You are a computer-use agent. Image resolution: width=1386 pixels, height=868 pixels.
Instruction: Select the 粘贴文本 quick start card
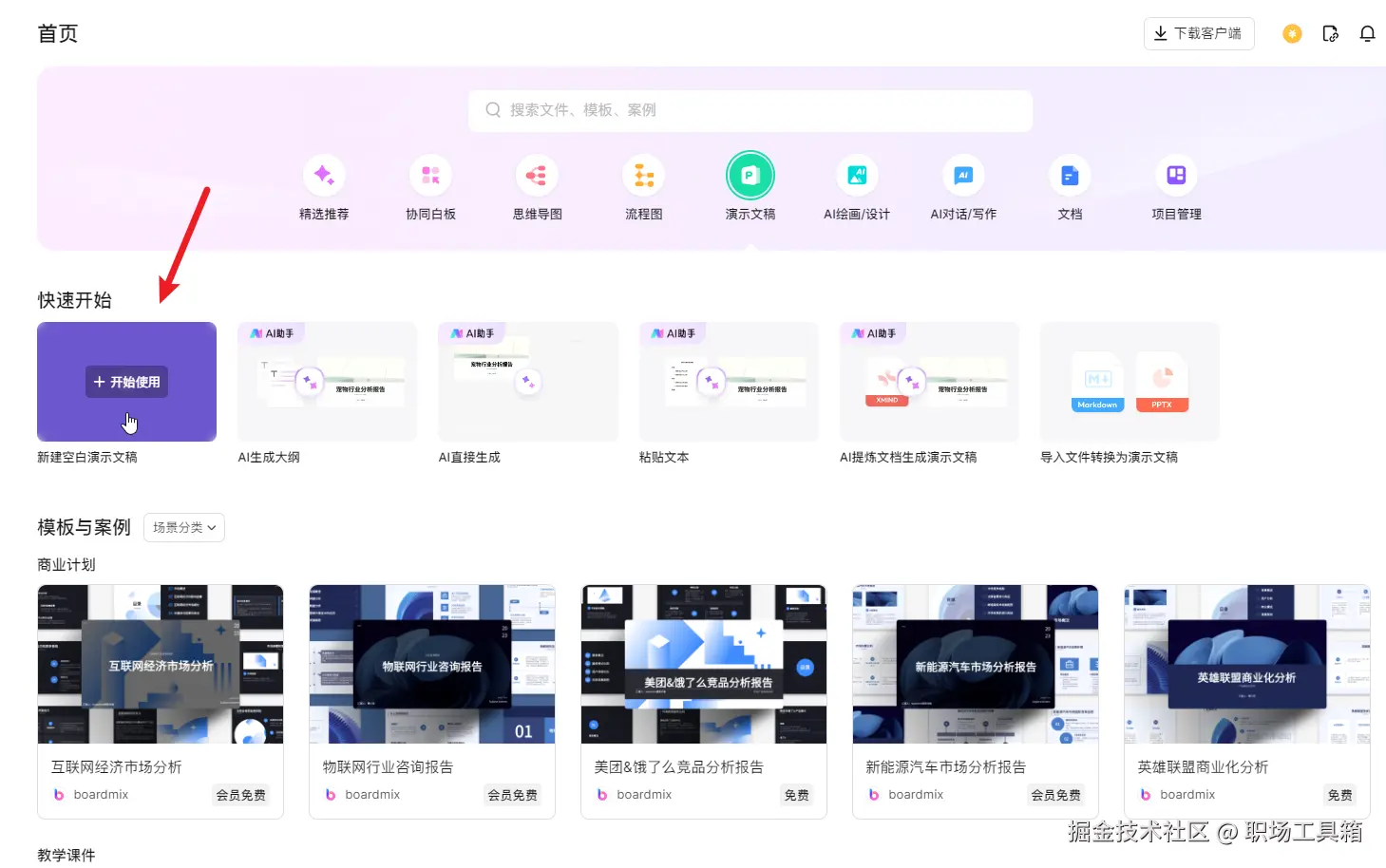click(729, 382)
